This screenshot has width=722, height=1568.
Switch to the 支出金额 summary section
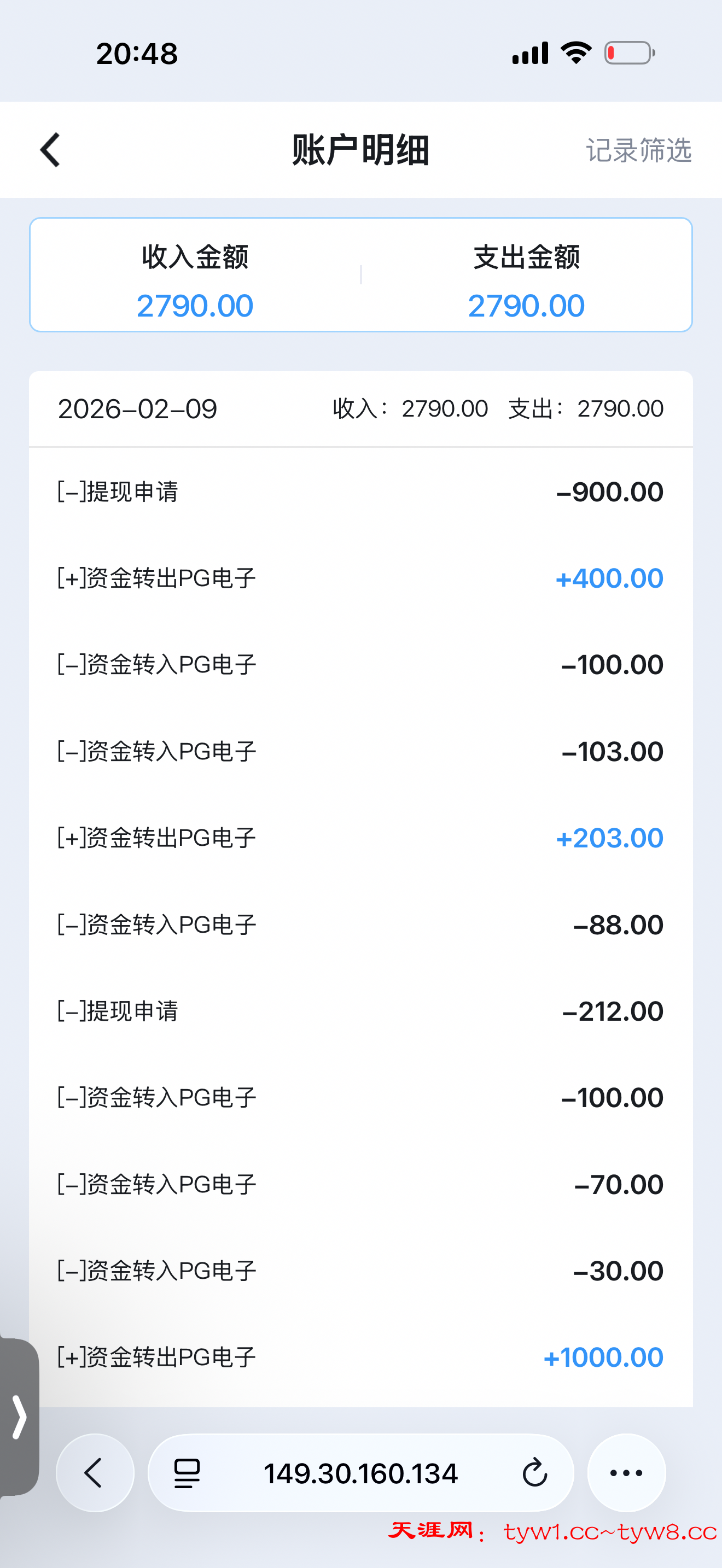pos(527,258)
